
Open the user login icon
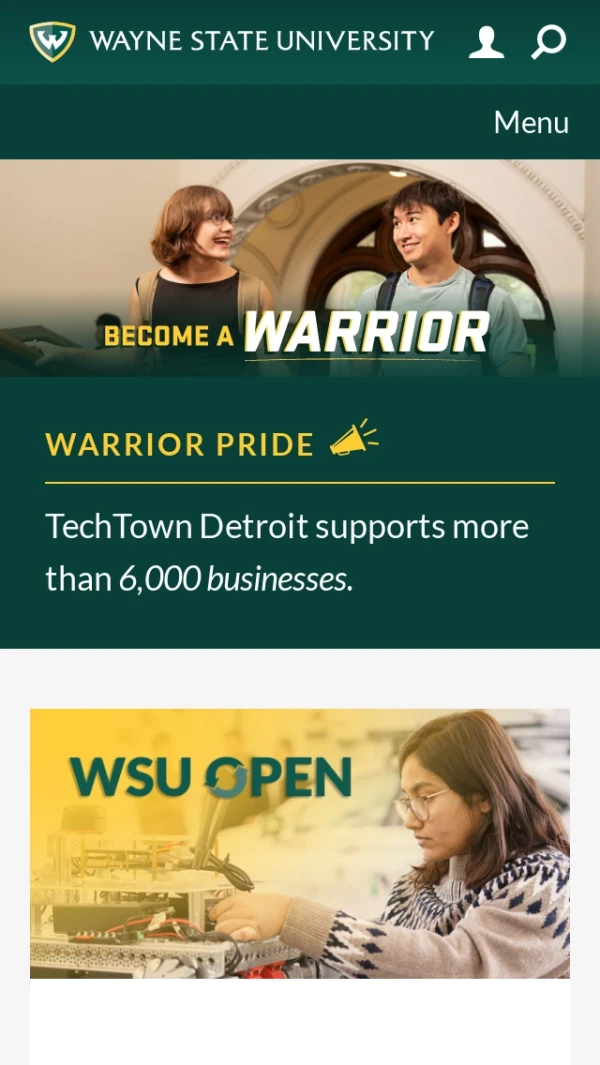486,42
